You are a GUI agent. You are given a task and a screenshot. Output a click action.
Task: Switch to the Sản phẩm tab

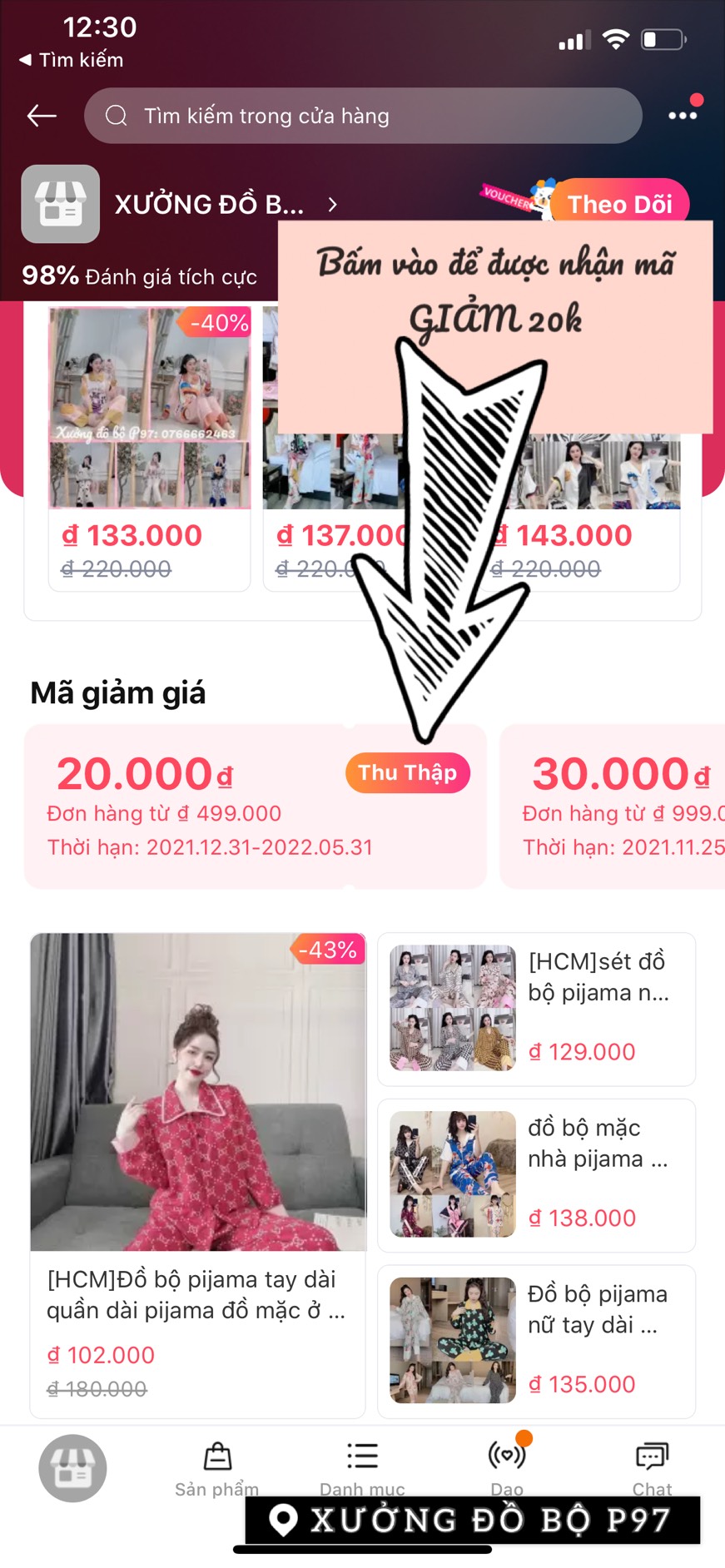click(217, 1468)
